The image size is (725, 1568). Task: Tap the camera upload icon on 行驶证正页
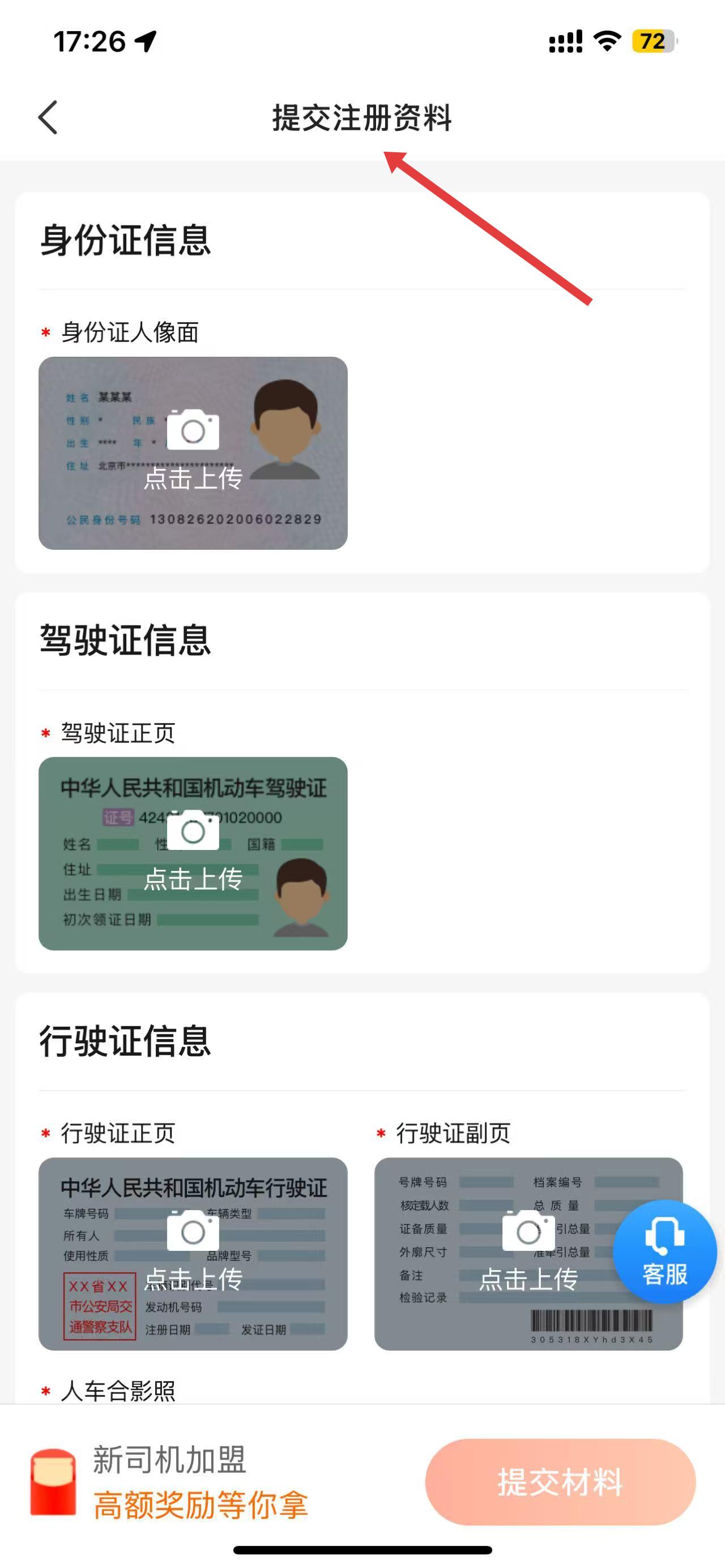193,1232
